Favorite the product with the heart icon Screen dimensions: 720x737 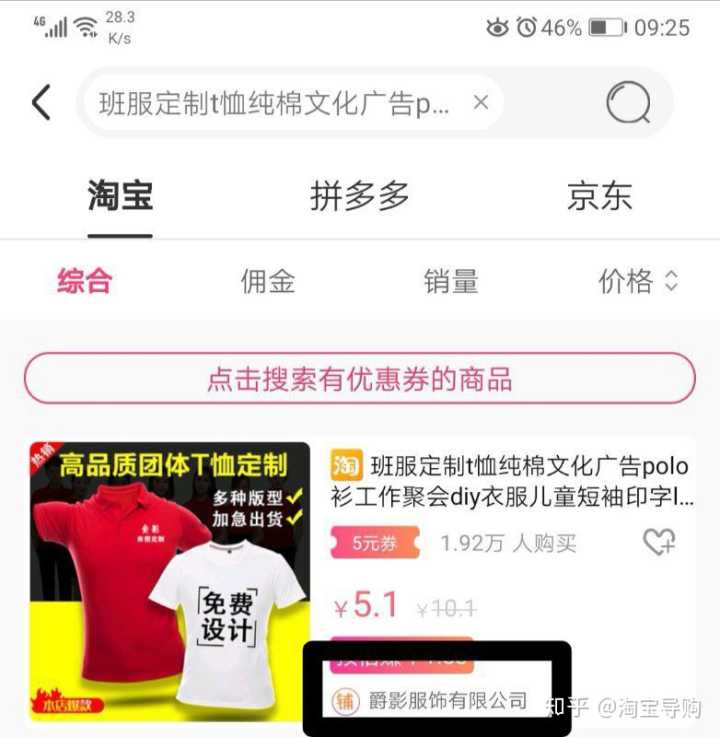pos(658,542)
